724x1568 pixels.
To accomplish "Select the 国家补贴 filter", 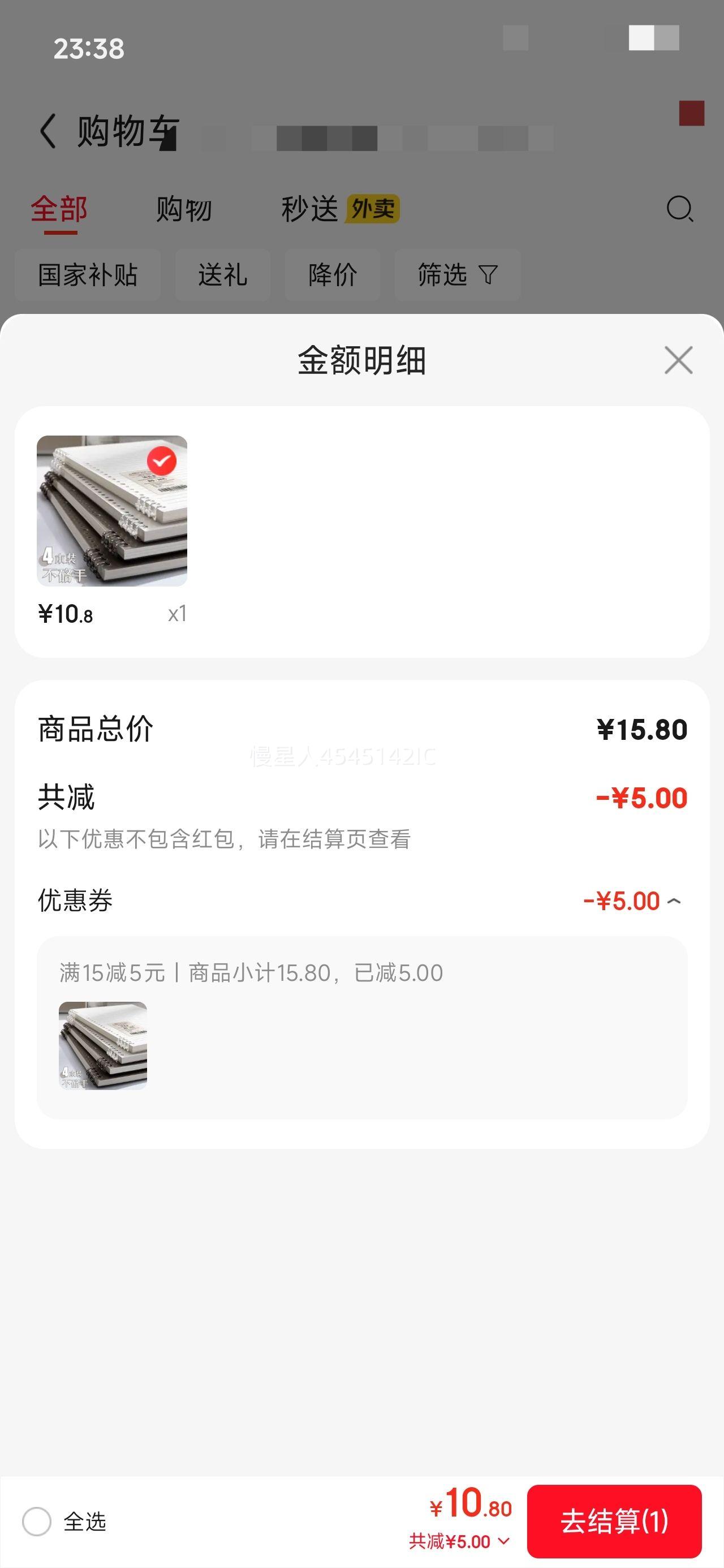I will coord(88,275).
